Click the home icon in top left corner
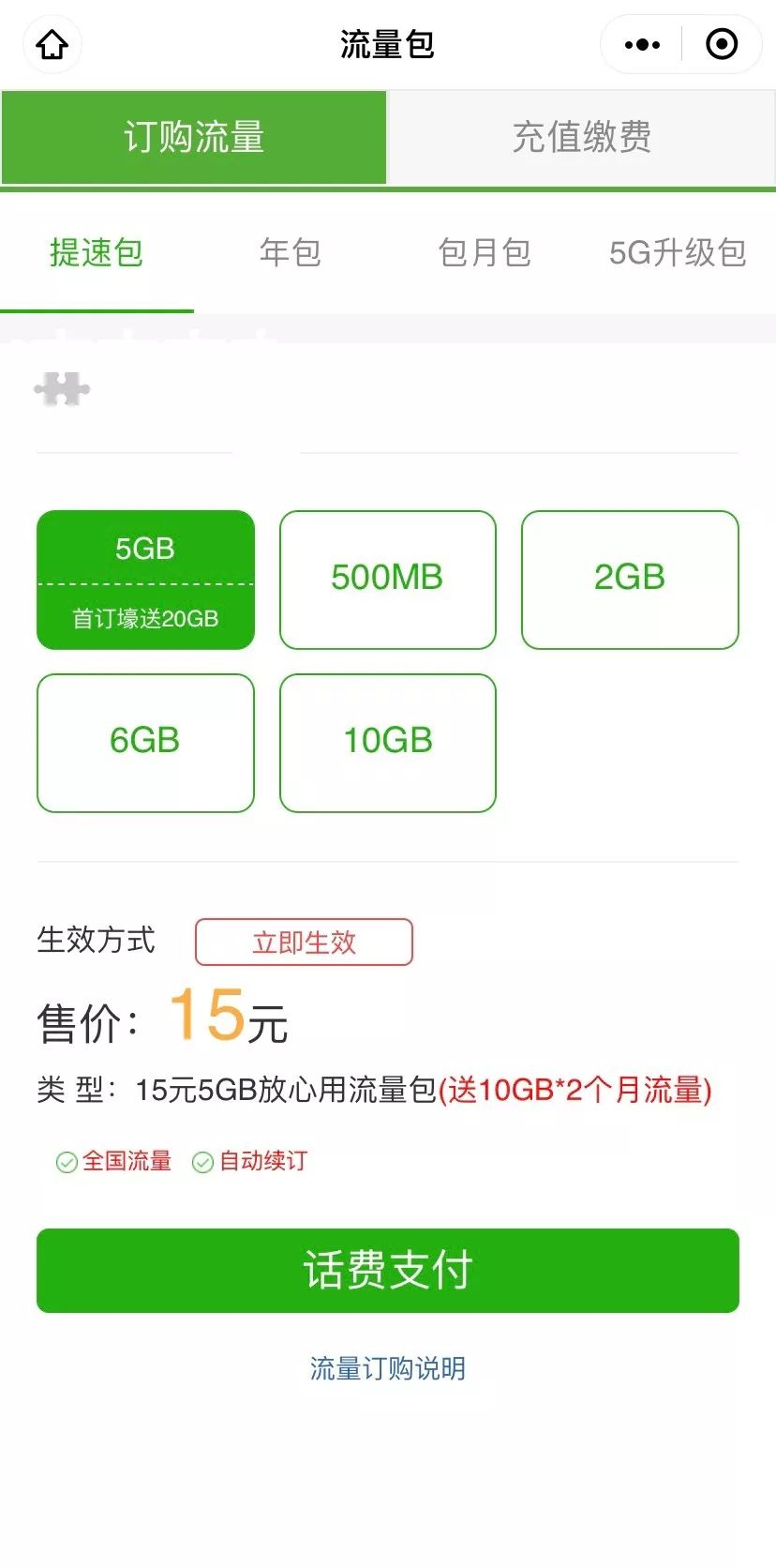Screen dimensions: 776x1568 [52, 44]
